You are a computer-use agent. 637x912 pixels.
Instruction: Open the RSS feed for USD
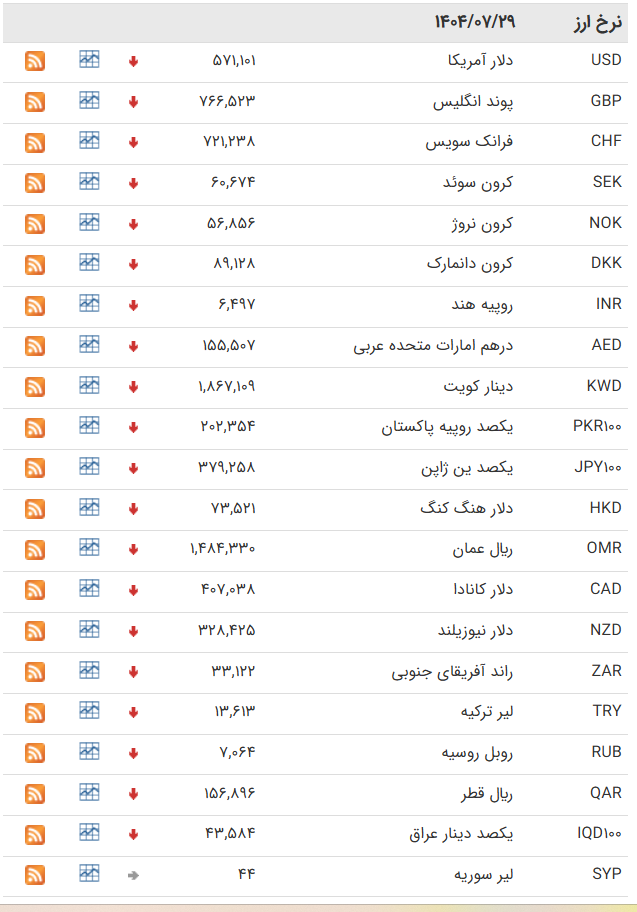pyautogui.click(x=35, y=61)
